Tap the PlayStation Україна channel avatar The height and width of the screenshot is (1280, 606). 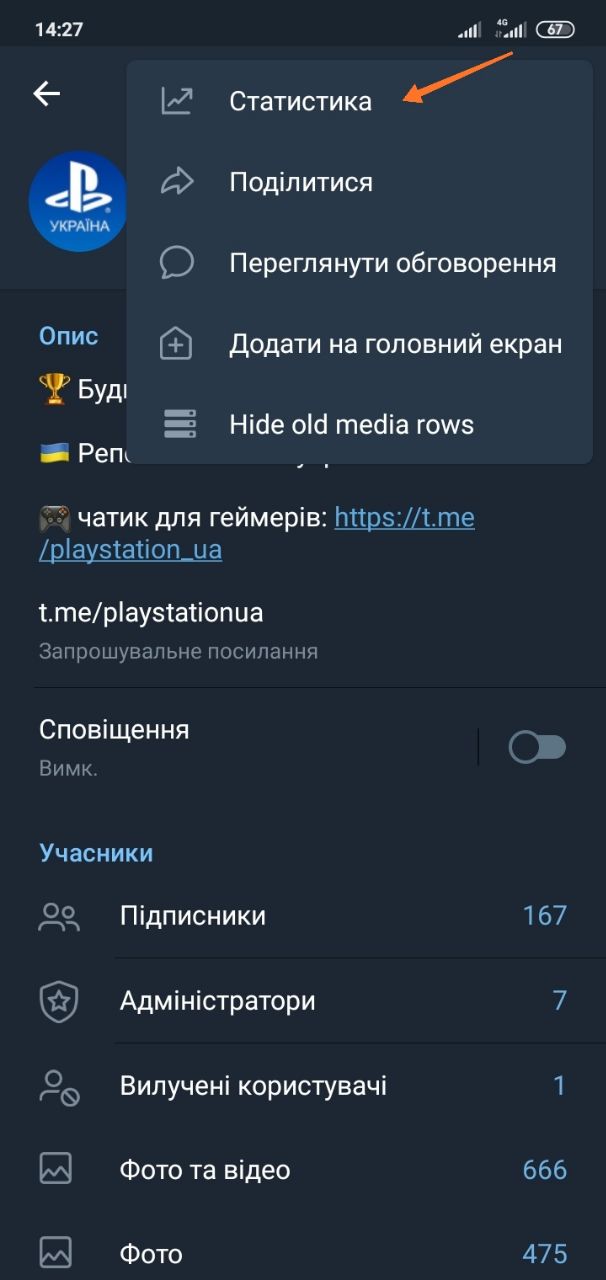pyautogui.click(x=78, y=201)
